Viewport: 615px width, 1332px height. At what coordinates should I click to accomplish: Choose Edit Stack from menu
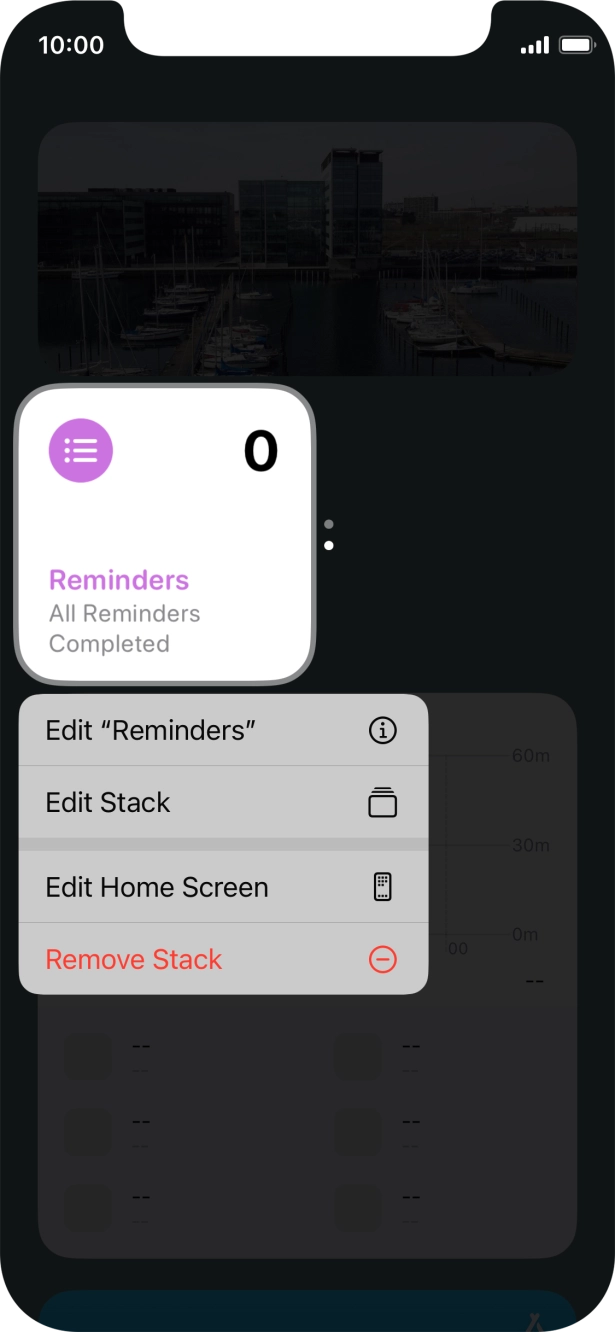(x=222, y=803)
